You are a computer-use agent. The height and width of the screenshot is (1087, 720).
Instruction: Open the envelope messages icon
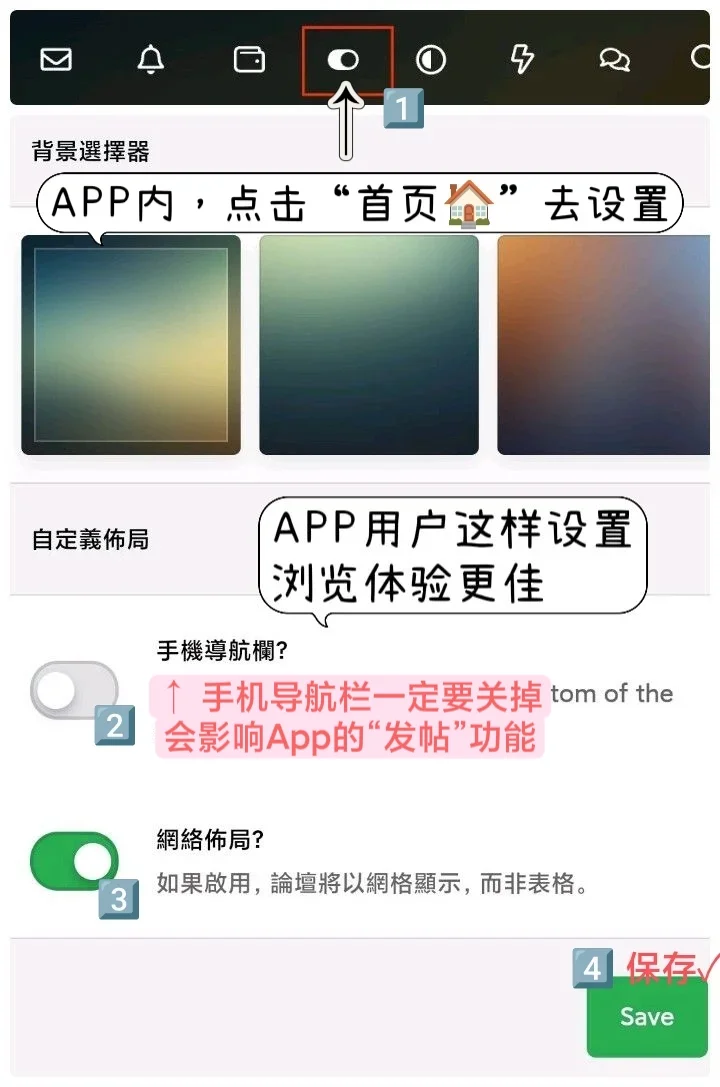click(x=55, y=58)
